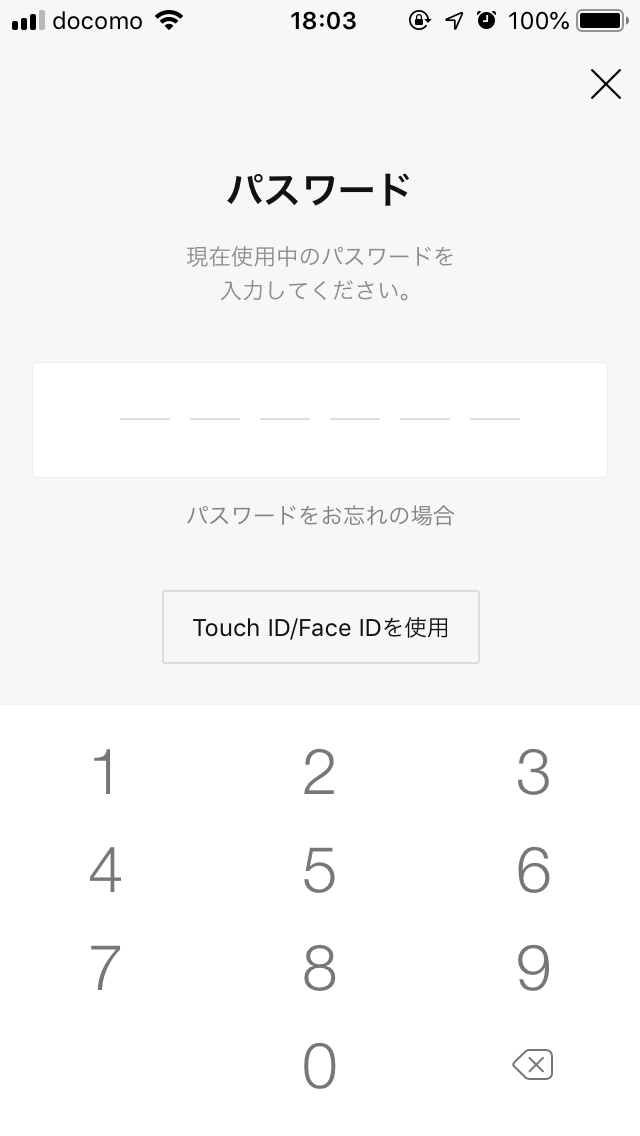
Task: Use Touch ID/Face ID to authenticate
Action: pos(320,627)
